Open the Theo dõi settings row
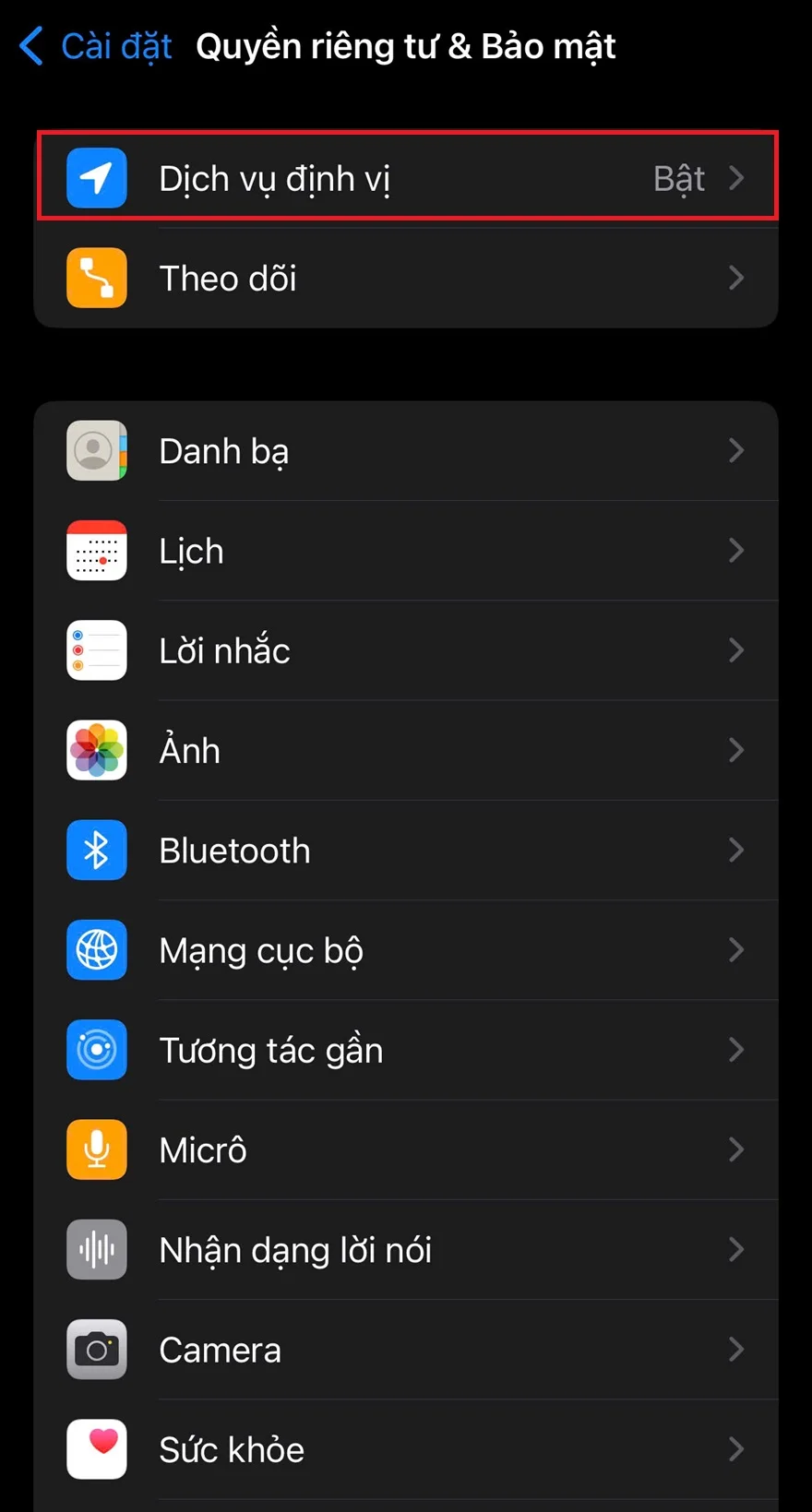This screenshot has width=812, height=1512. pos(406,278)
